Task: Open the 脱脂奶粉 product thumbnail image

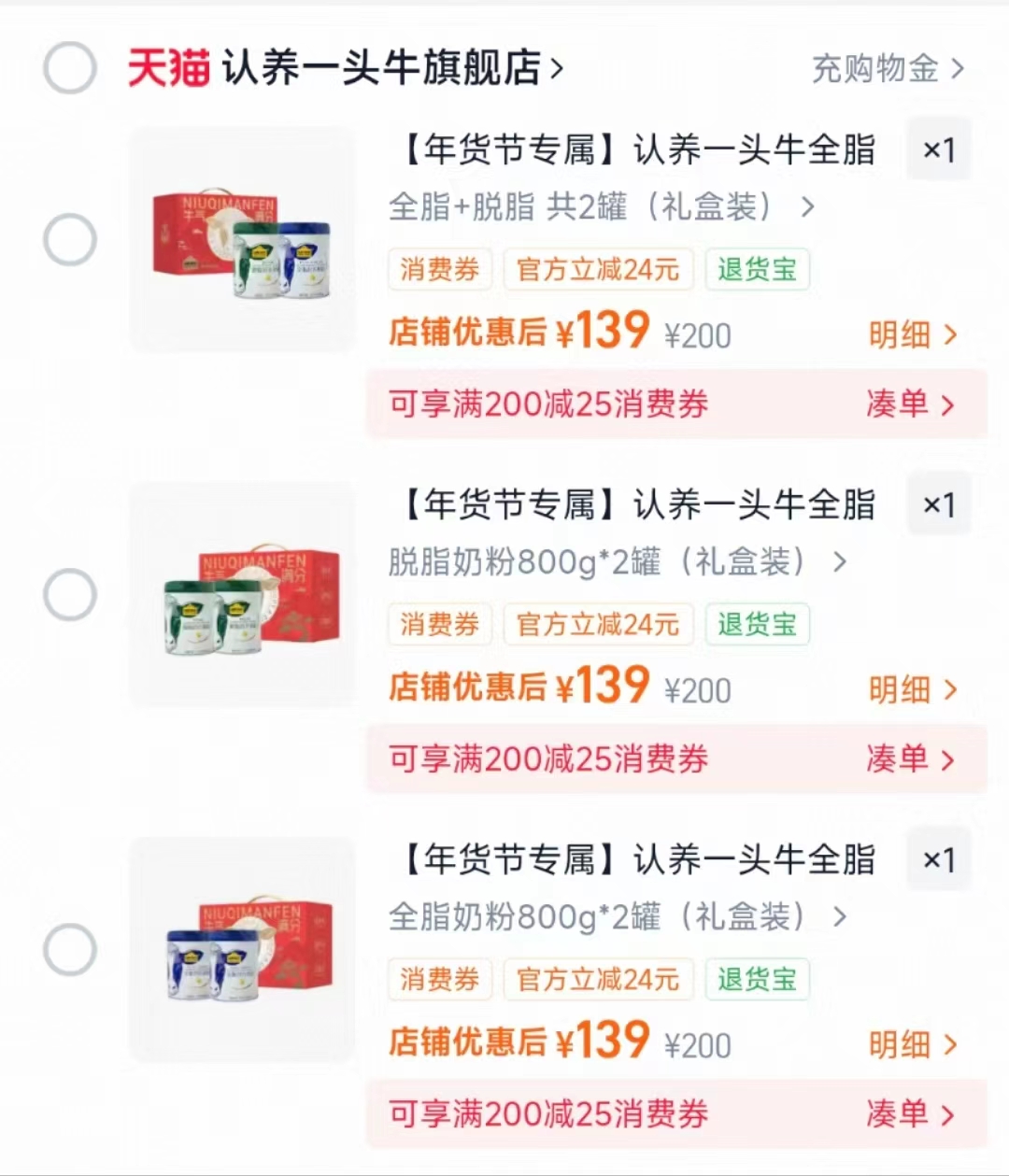Action: pyautogui.click(x=242, y=595)
